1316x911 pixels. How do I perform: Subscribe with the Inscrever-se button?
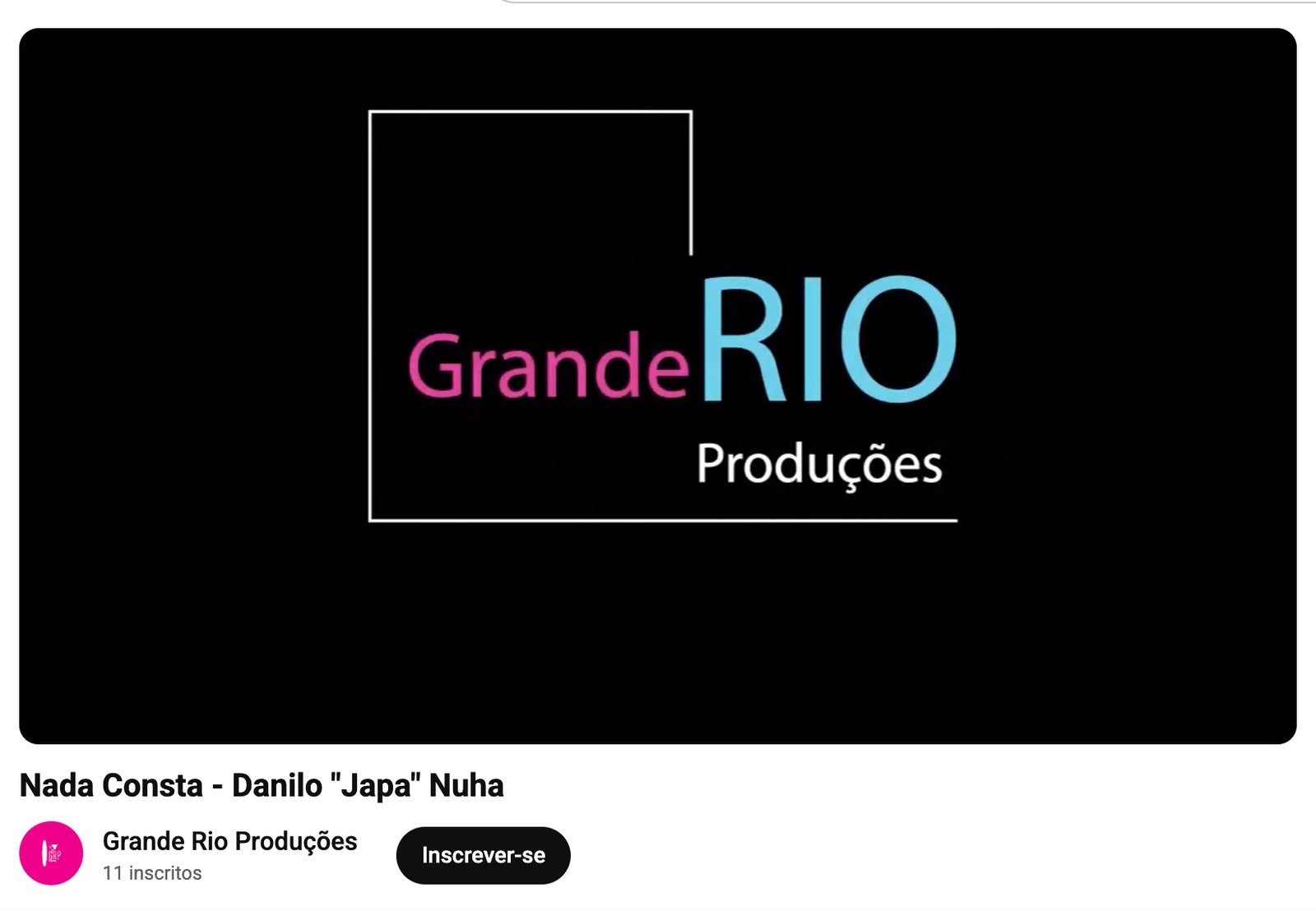pos(483,855)
